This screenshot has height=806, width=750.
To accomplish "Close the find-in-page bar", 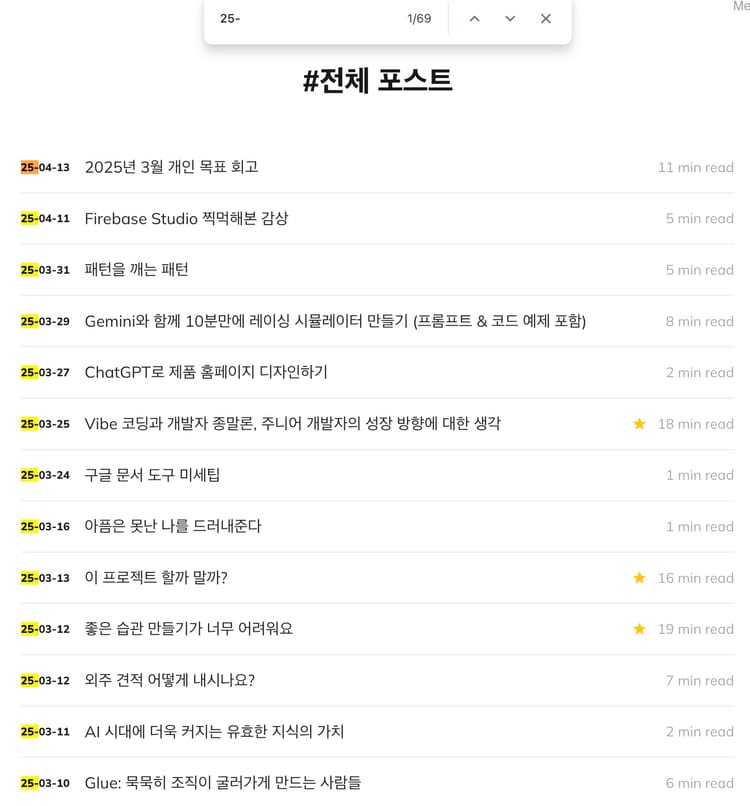I will coord(545,18).
